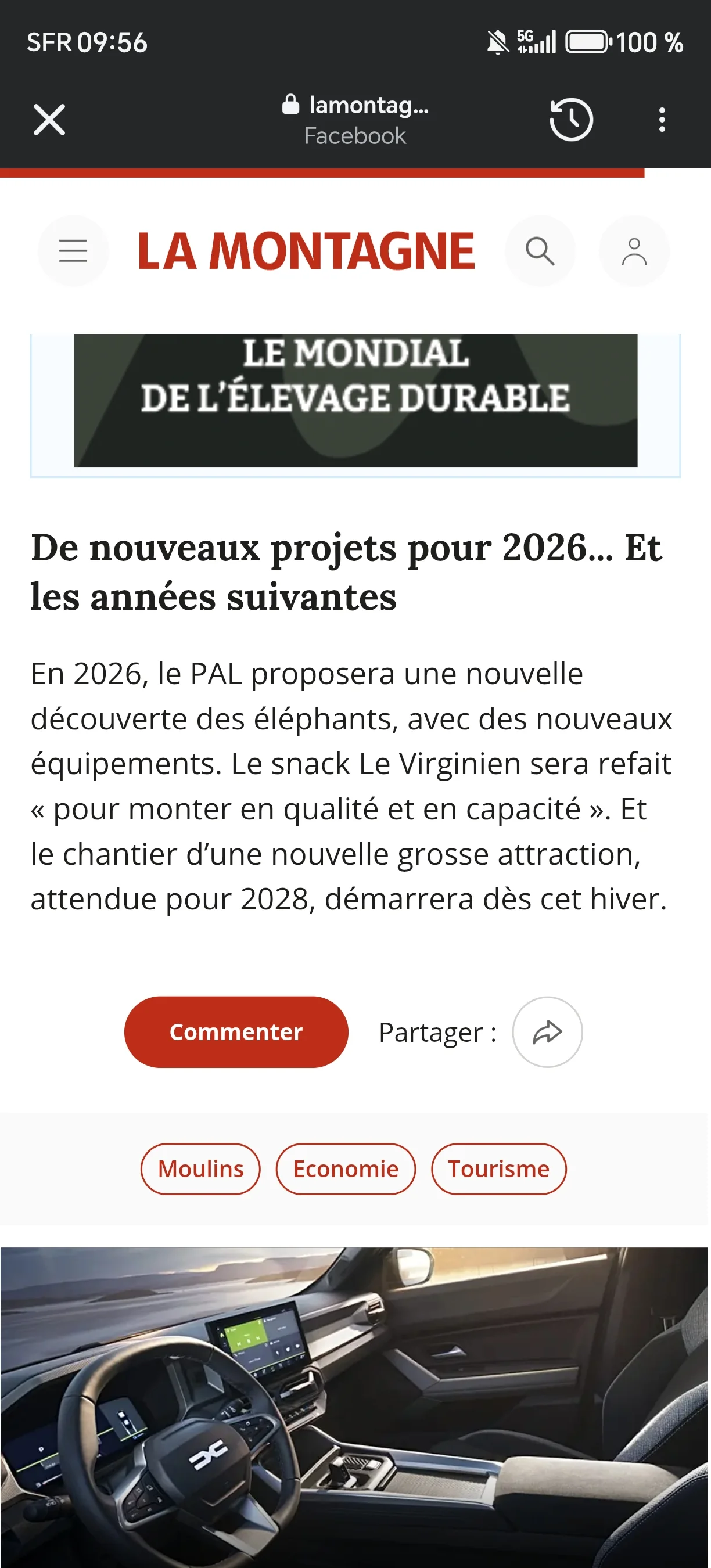
Task: Open the user account profile
Action: [634, 251]
